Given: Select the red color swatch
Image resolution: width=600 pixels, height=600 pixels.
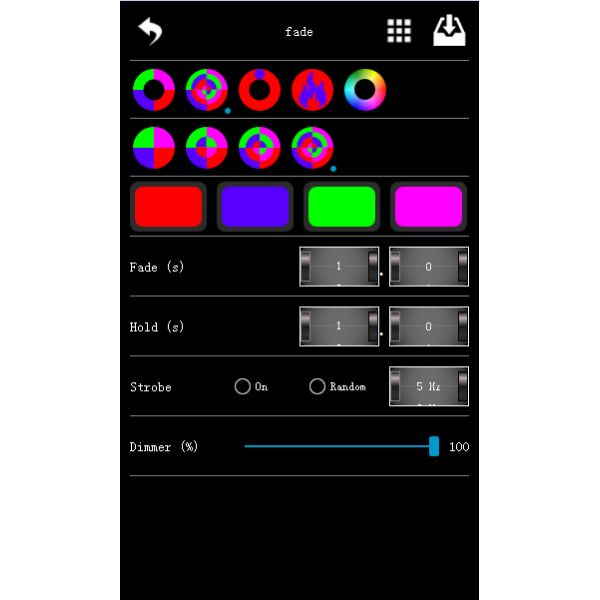Looking at the screenshot, I should [x=168, y=207].
